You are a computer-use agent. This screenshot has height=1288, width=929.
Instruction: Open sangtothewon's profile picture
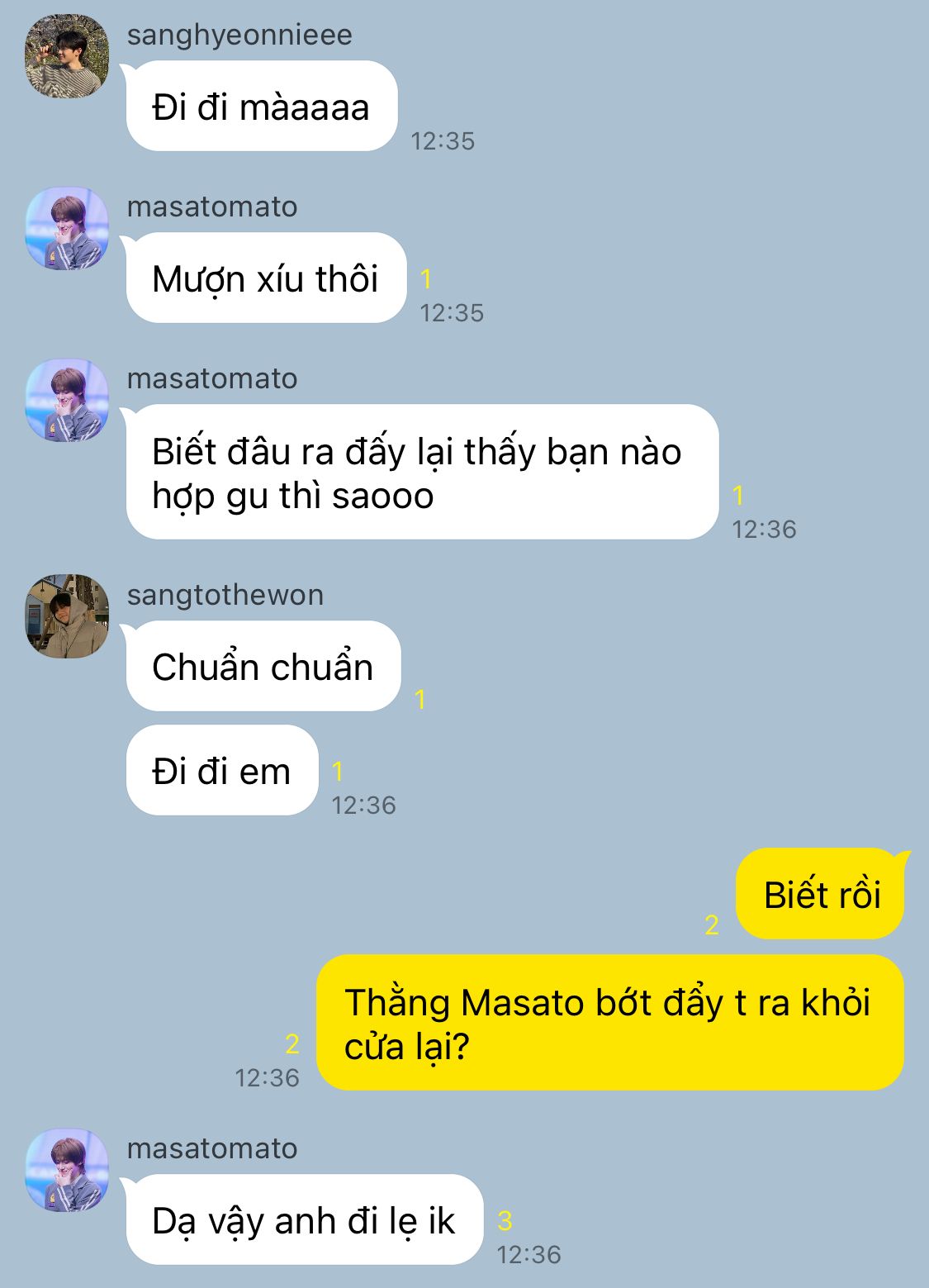(67, 616)
